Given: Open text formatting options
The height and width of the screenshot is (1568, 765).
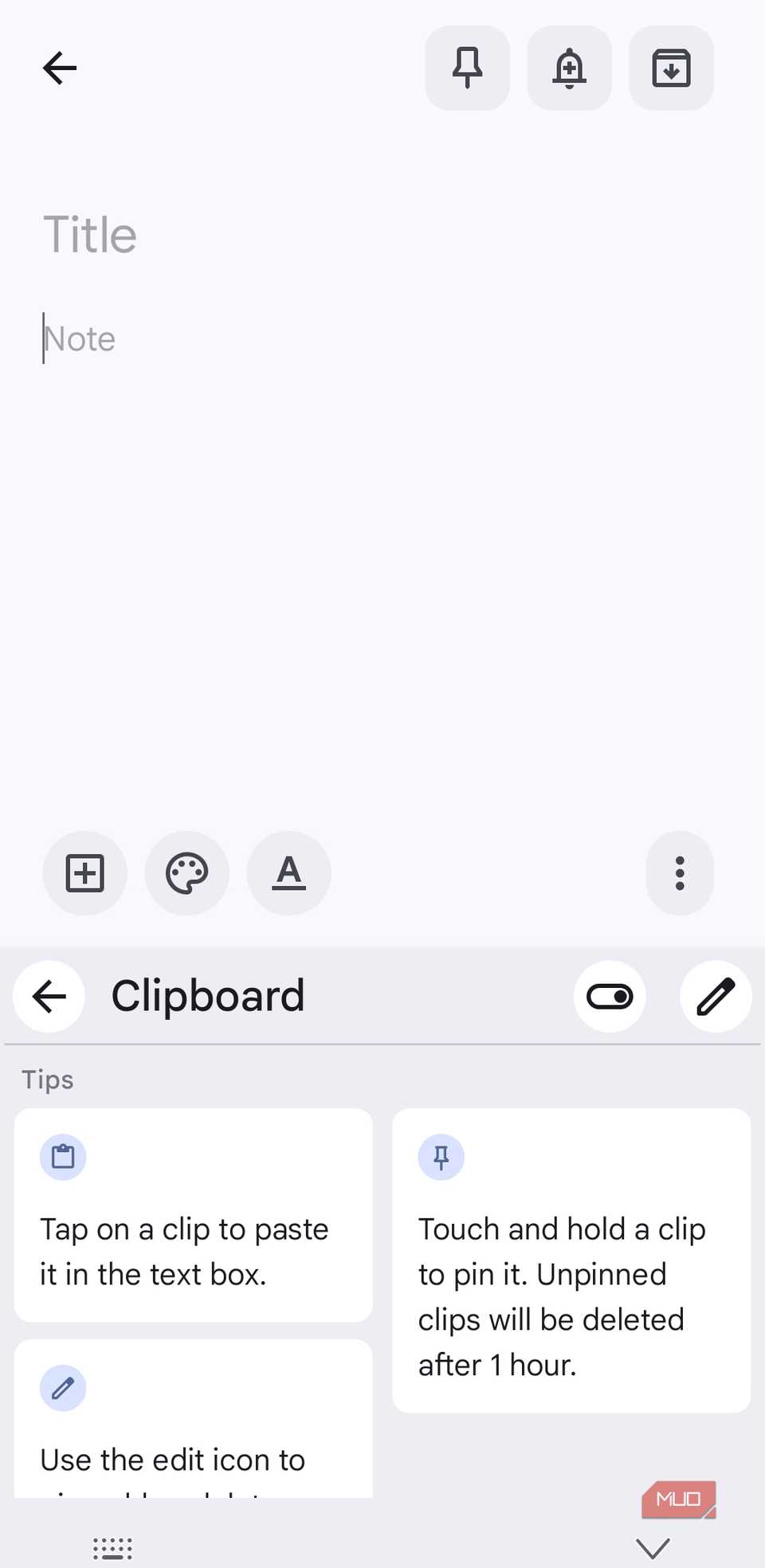Looking at the screenshot, I should pyautogui.click(x=288, y=873).
